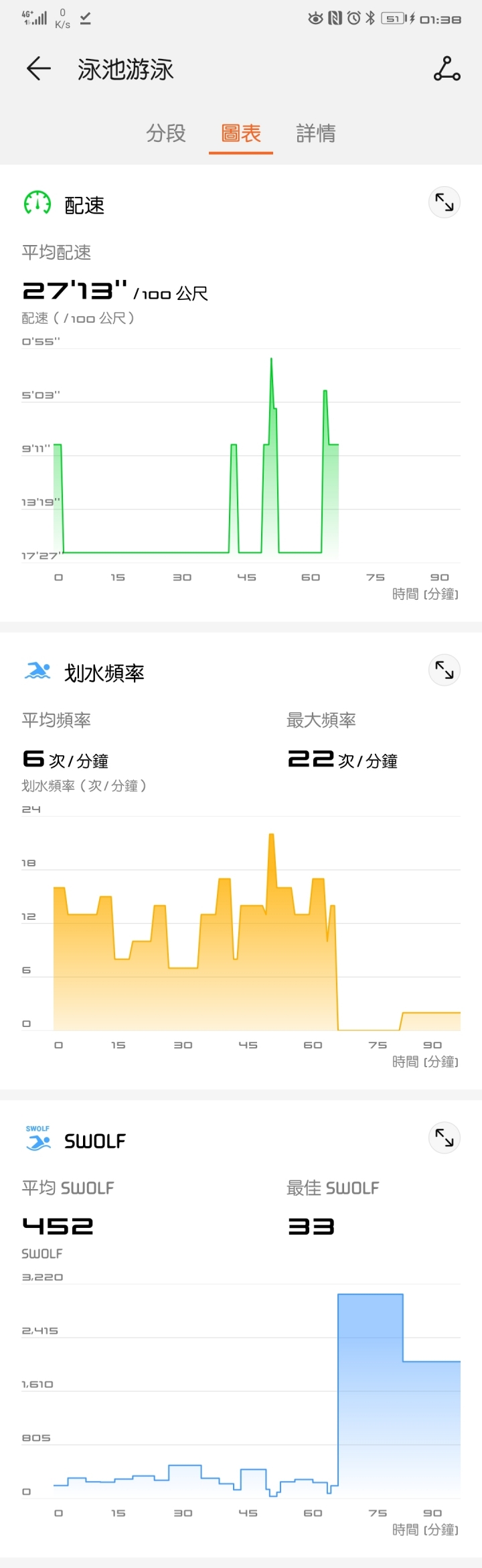Expand the 划水頻率 chart to fullscreen
This screenshot has height=1568, width=482.
(445, 670)
